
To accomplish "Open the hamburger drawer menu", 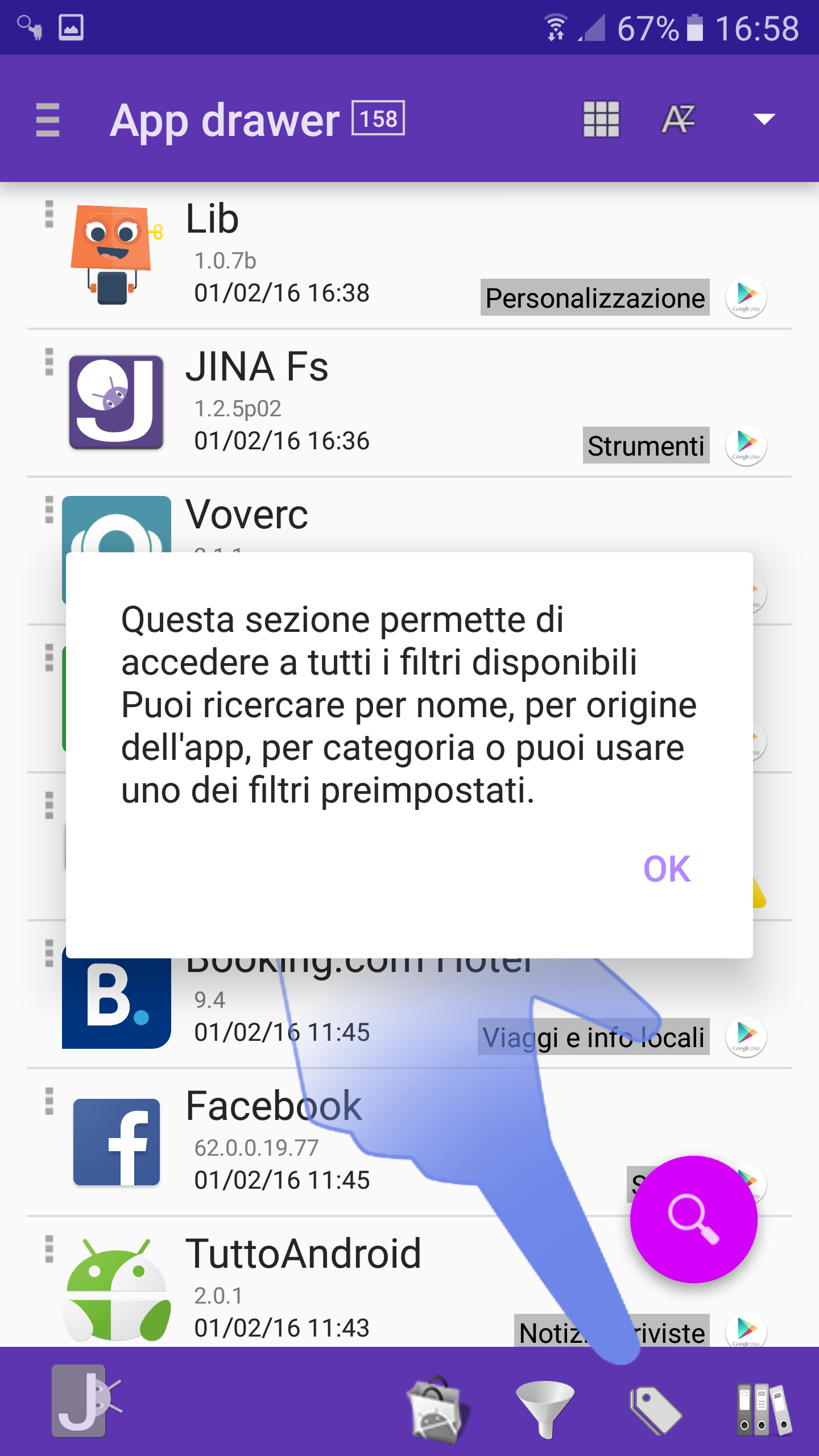I will click(x=47, y=119).
